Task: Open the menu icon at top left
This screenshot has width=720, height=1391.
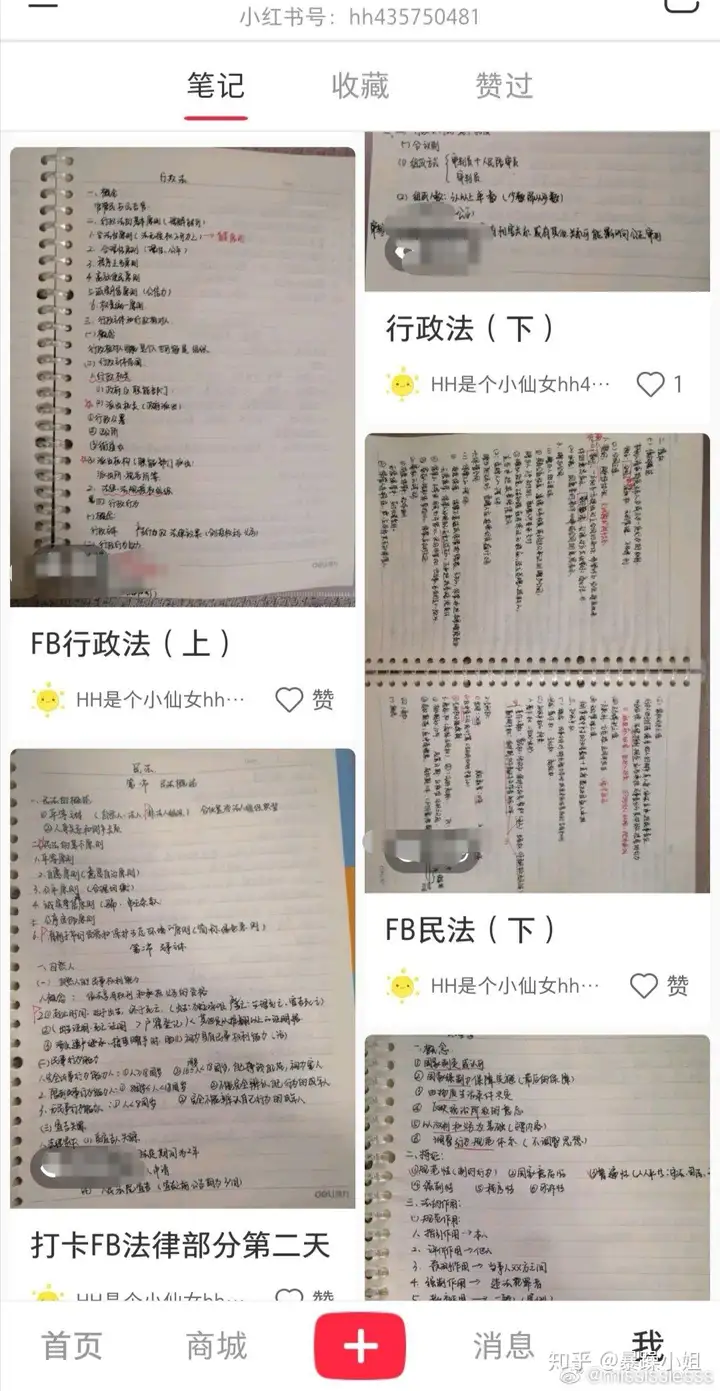Action: (x=43, y=5)
